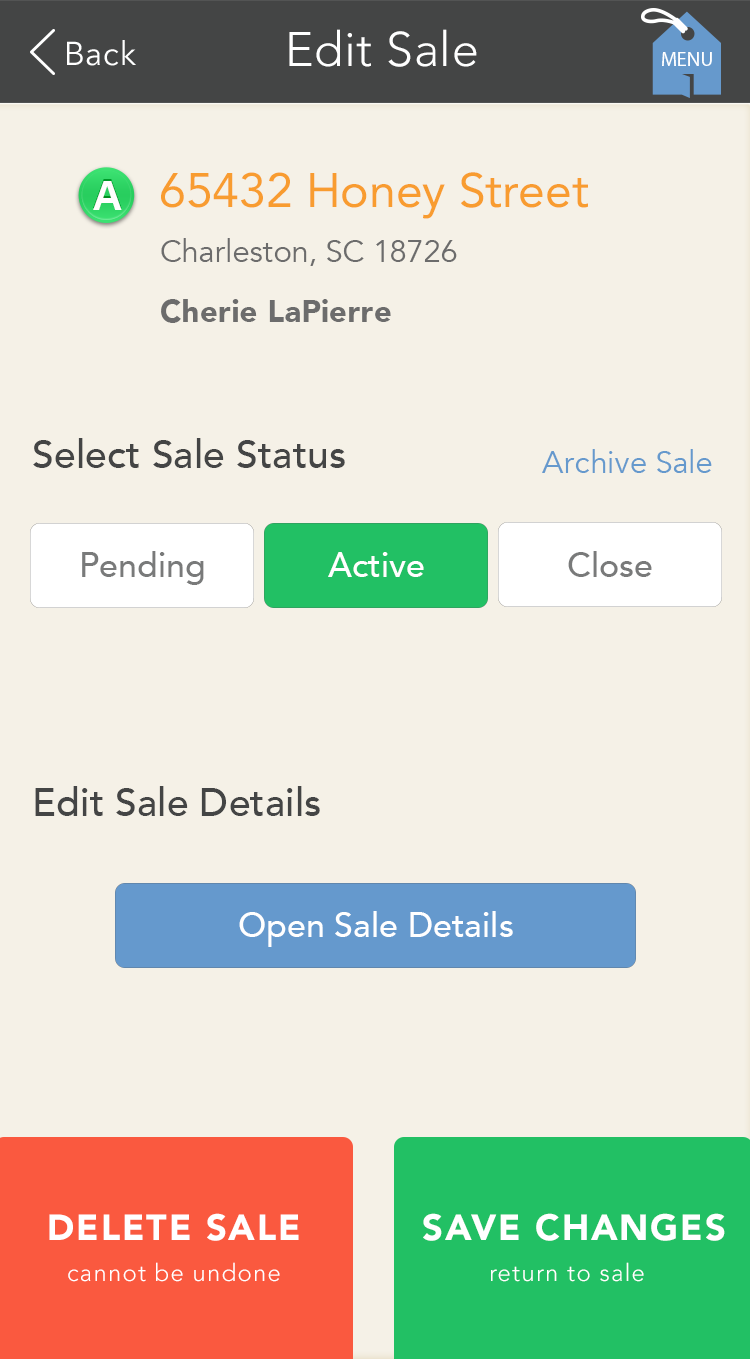Go back using the Back button
Image resolution: width=750 pixels, height=1359 pixels.
tap(83, 52)
